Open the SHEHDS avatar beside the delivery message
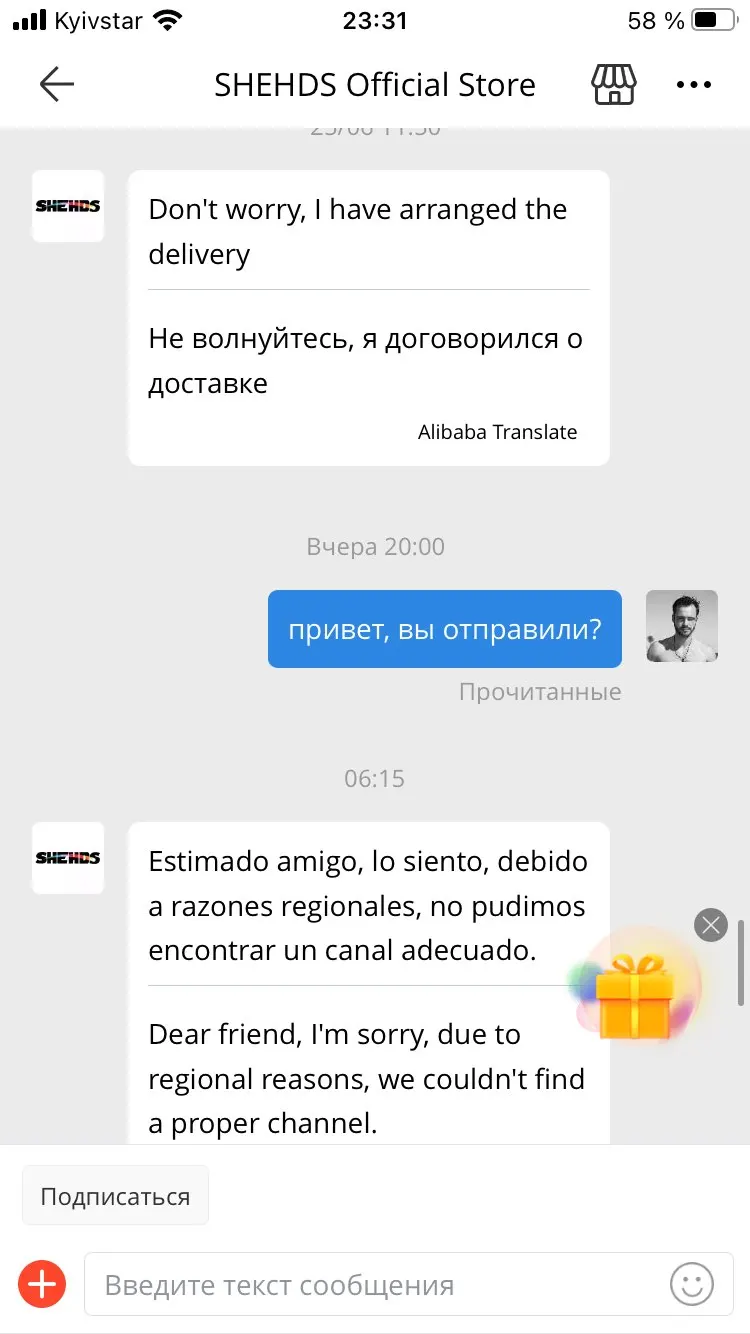Image resolution: width=750 pixels, height=1334 pixels. (x=68, y=207)
